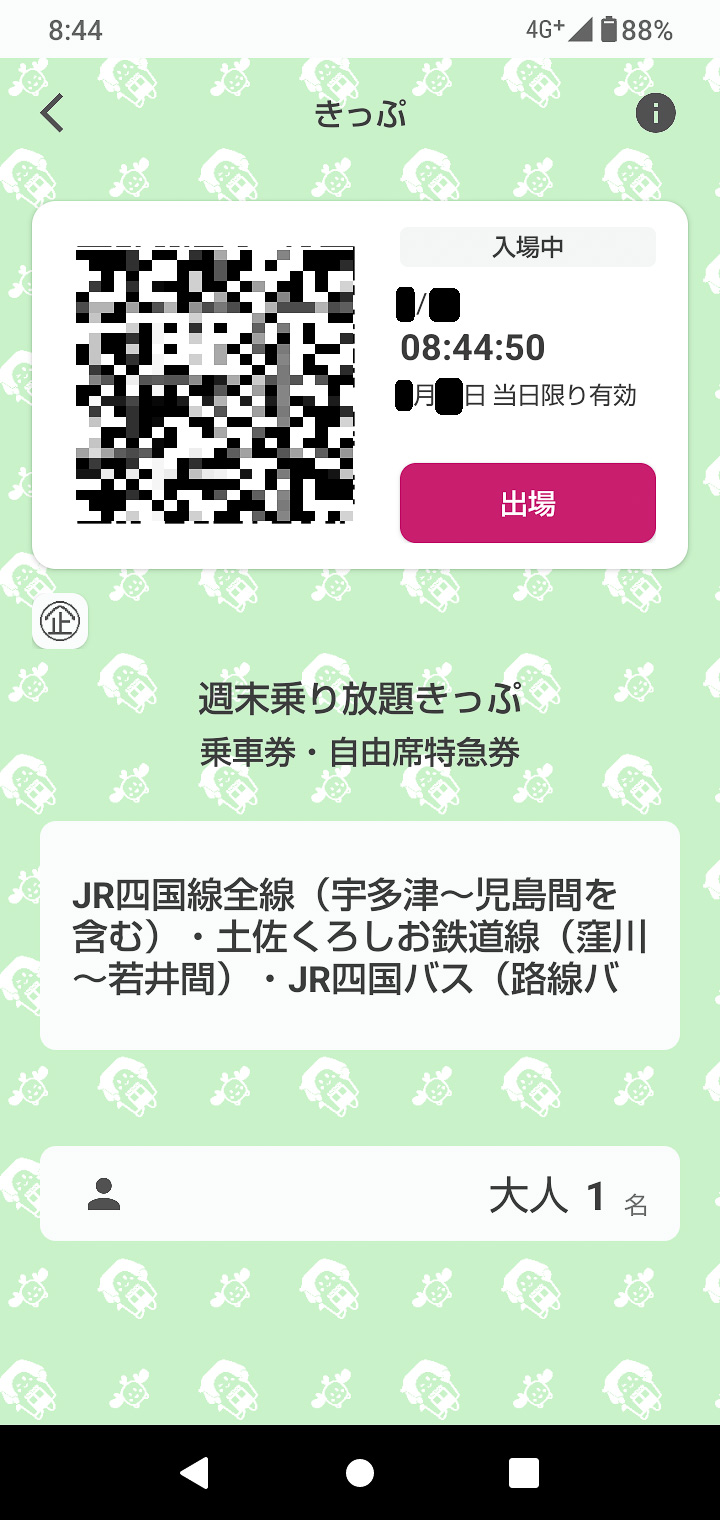Open the valid-route details card mentioning JR四国線全線
720x1520 pixels.
(x=359, y=935)
